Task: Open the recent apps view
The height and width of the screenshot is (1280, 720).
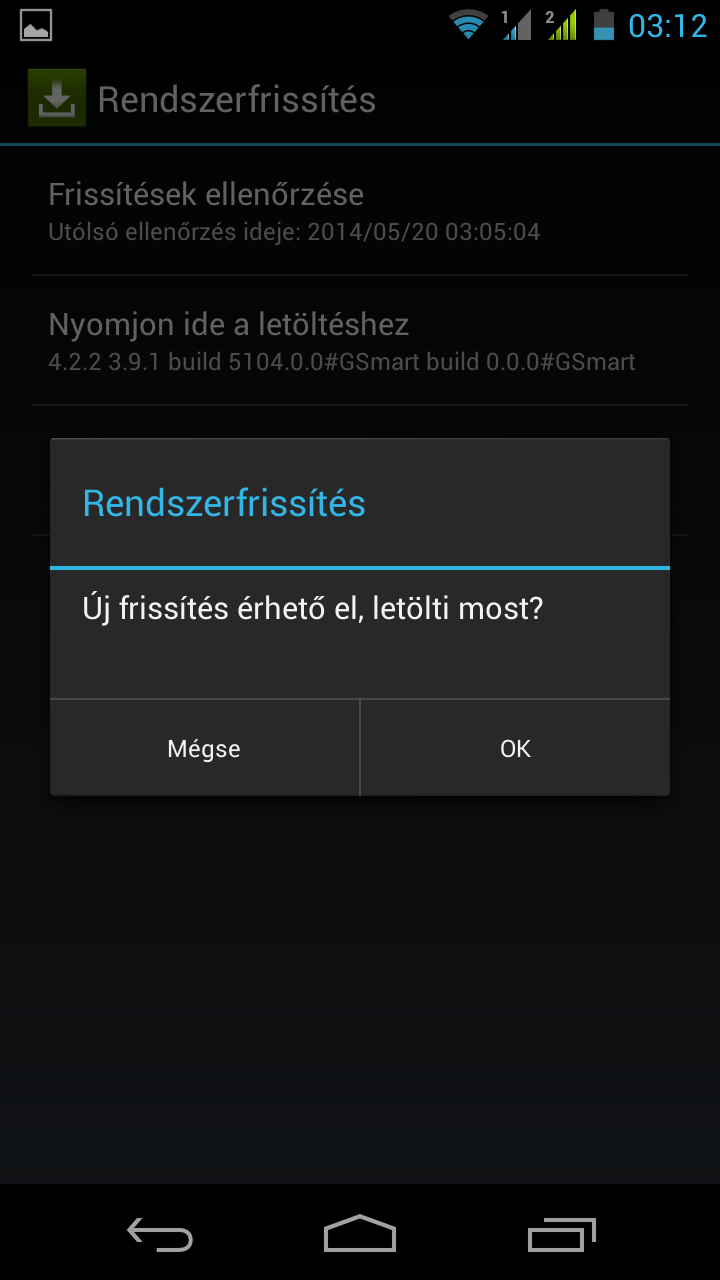Action: click(x=561, y=1234)
